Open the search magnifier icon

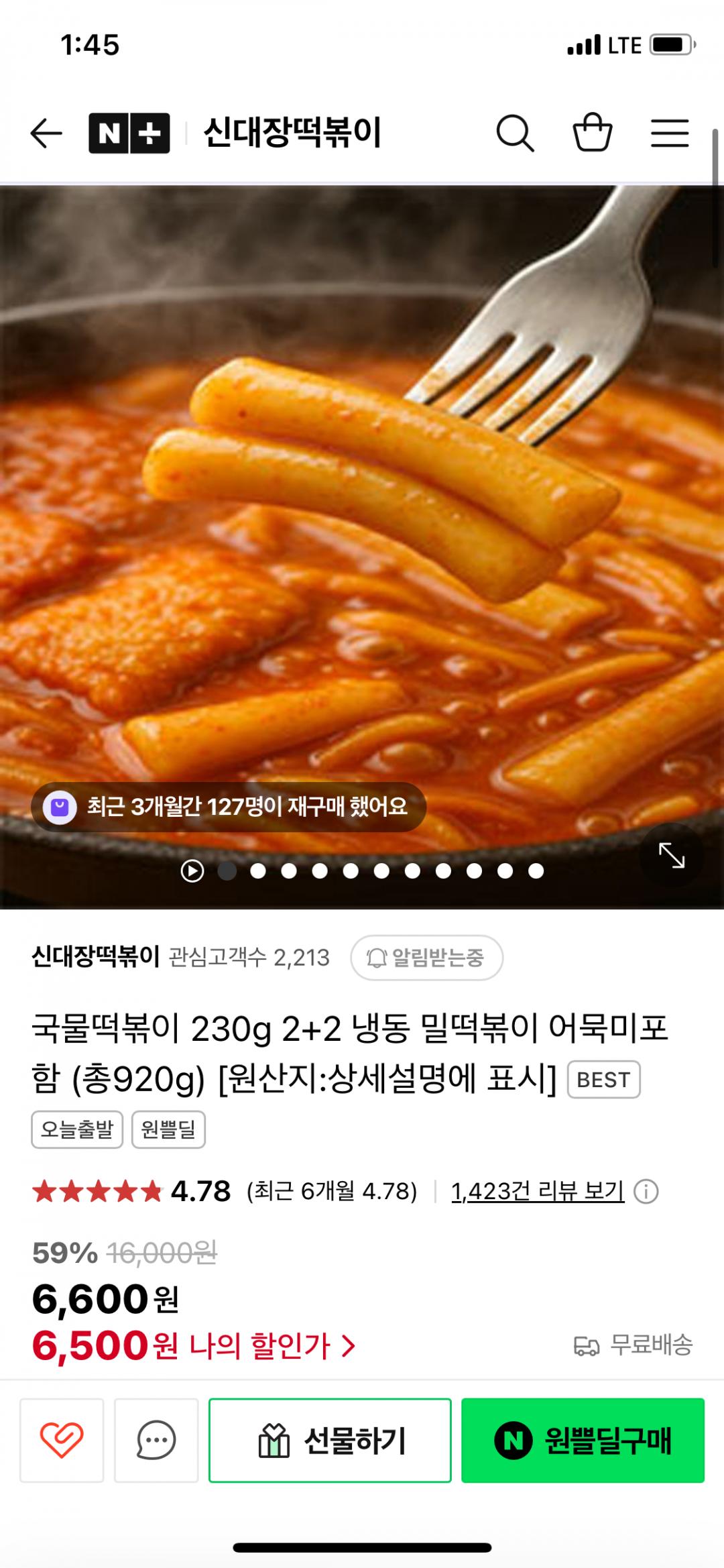(515, 133)
